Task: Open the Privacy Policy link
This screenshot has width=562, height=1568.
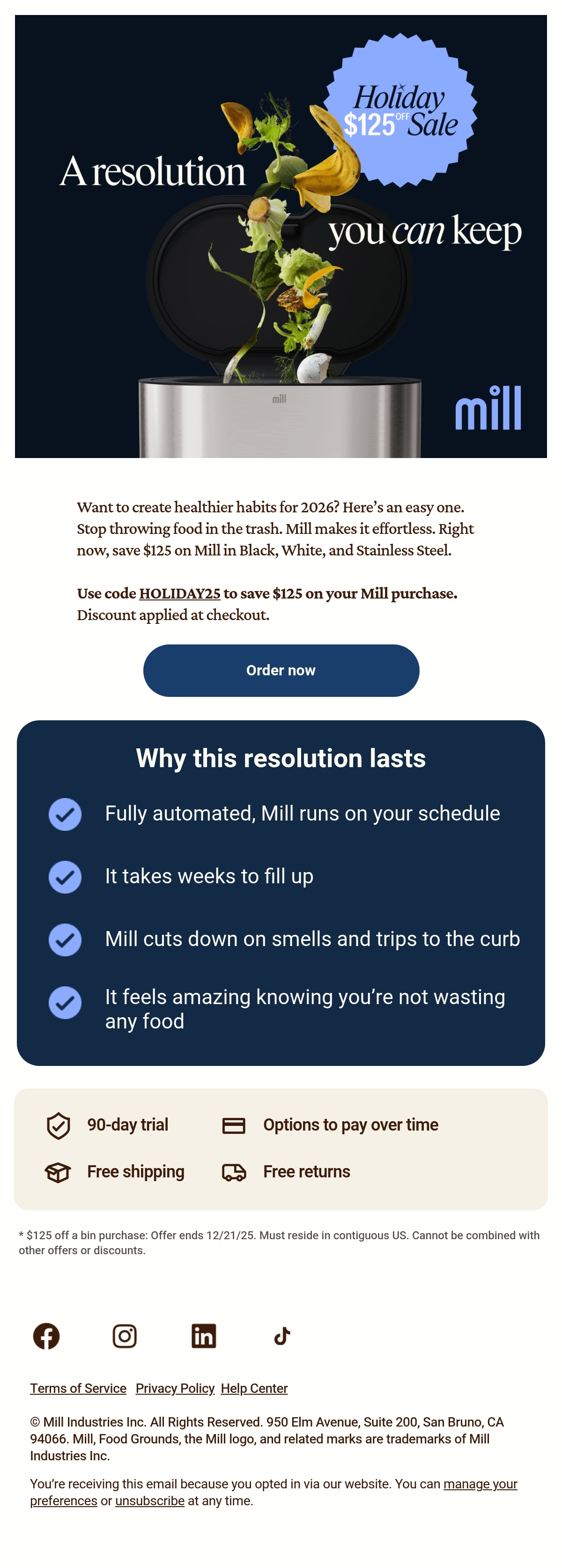Action: click(175, 1389)
